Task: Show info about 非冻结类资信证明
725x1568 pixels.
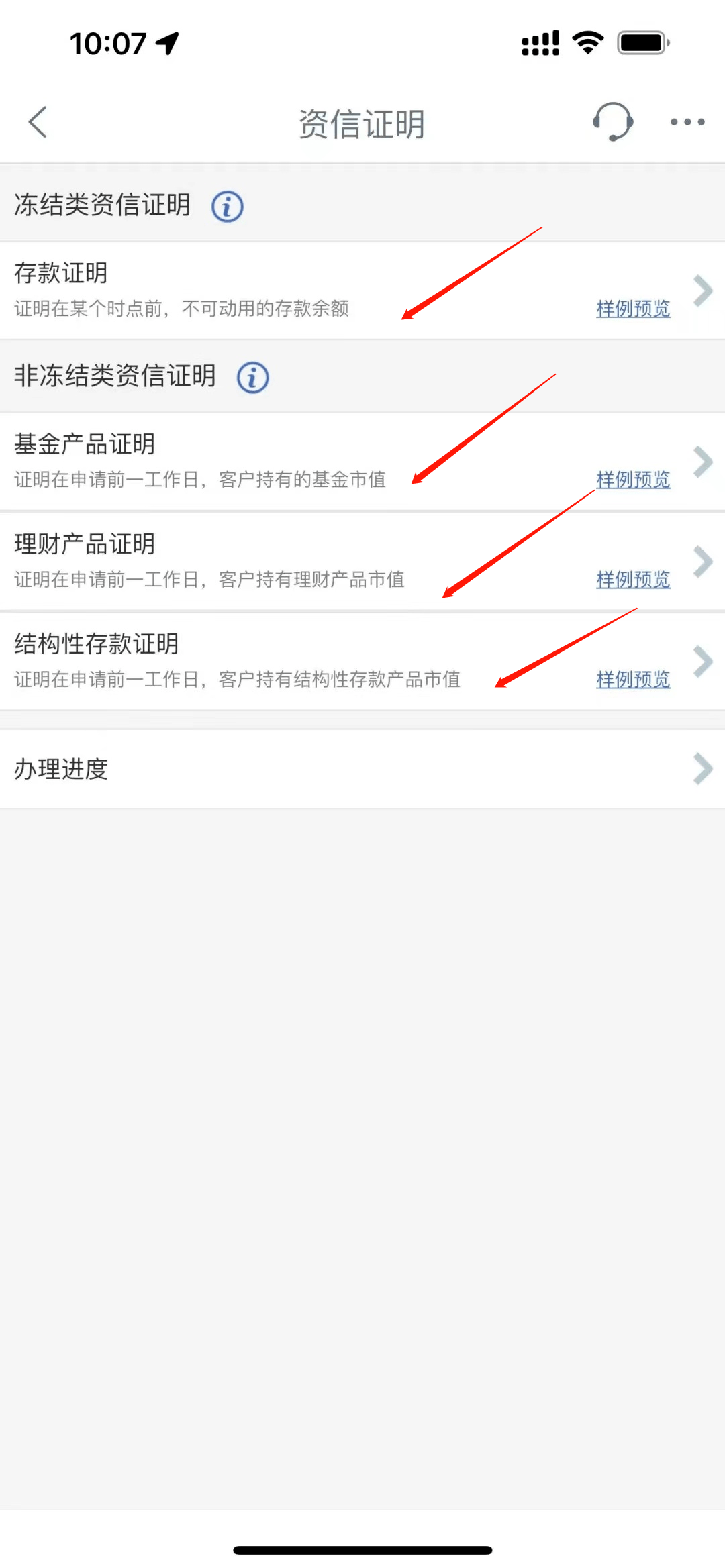Action: point(252,377)
